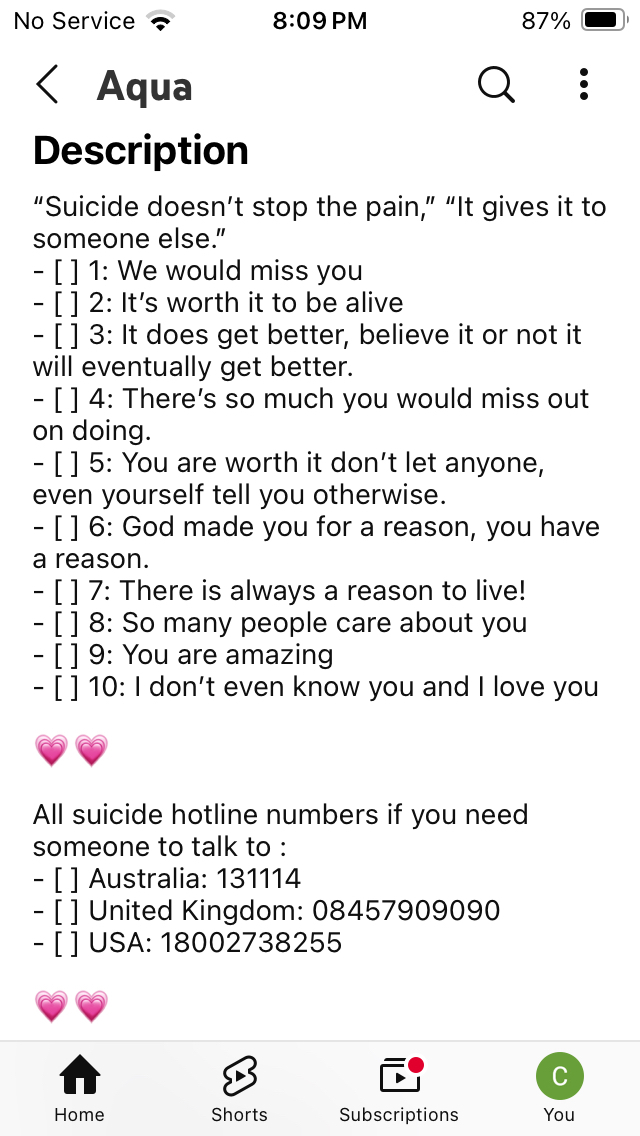The width and height of the screenshot is (640, 1136).
Task: Go to the Subscriptions tab
Action: (399, 1088)
